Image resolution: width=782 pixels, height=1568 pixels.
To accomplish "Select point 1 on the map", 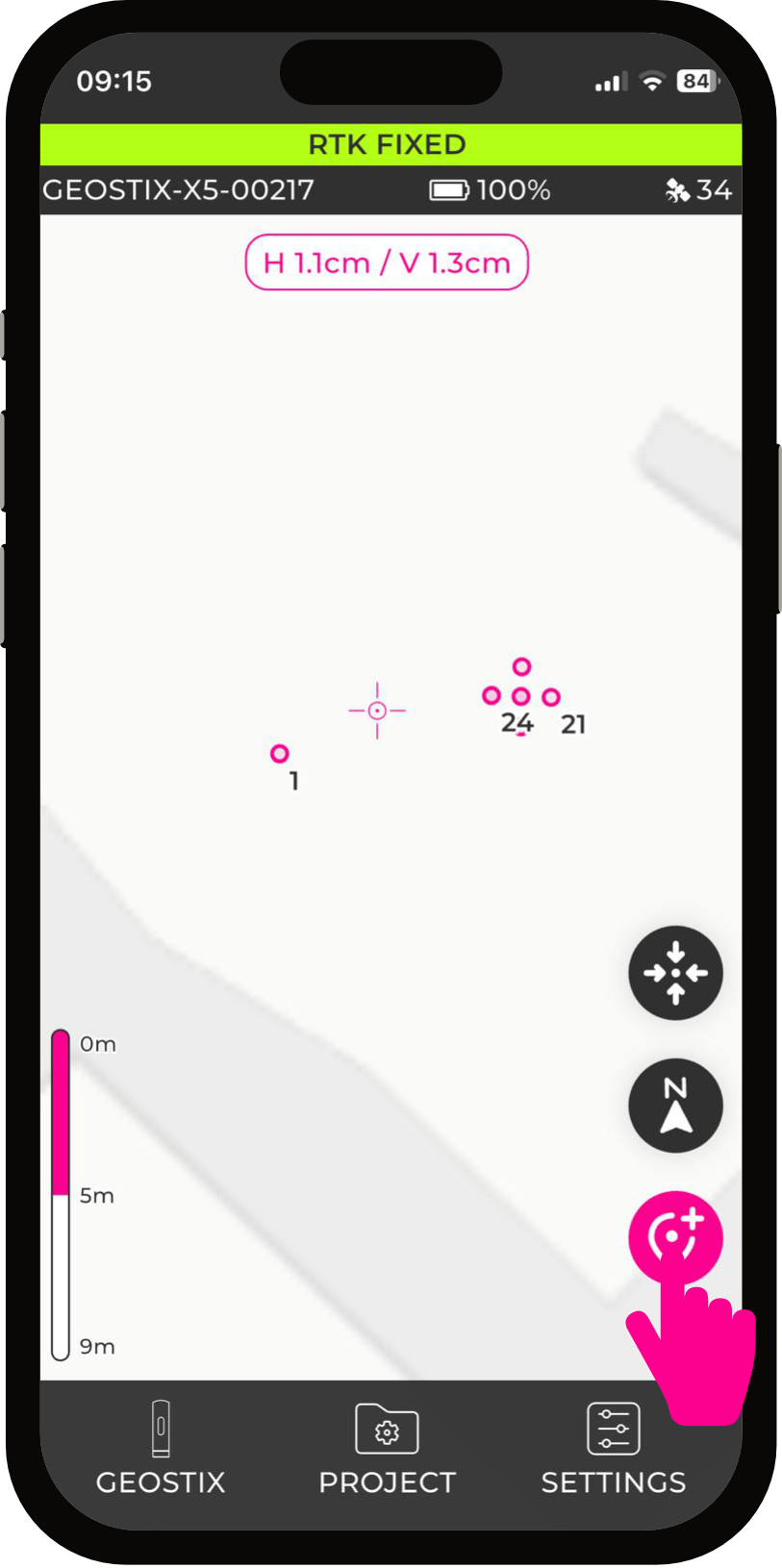I will pos(280,754).
